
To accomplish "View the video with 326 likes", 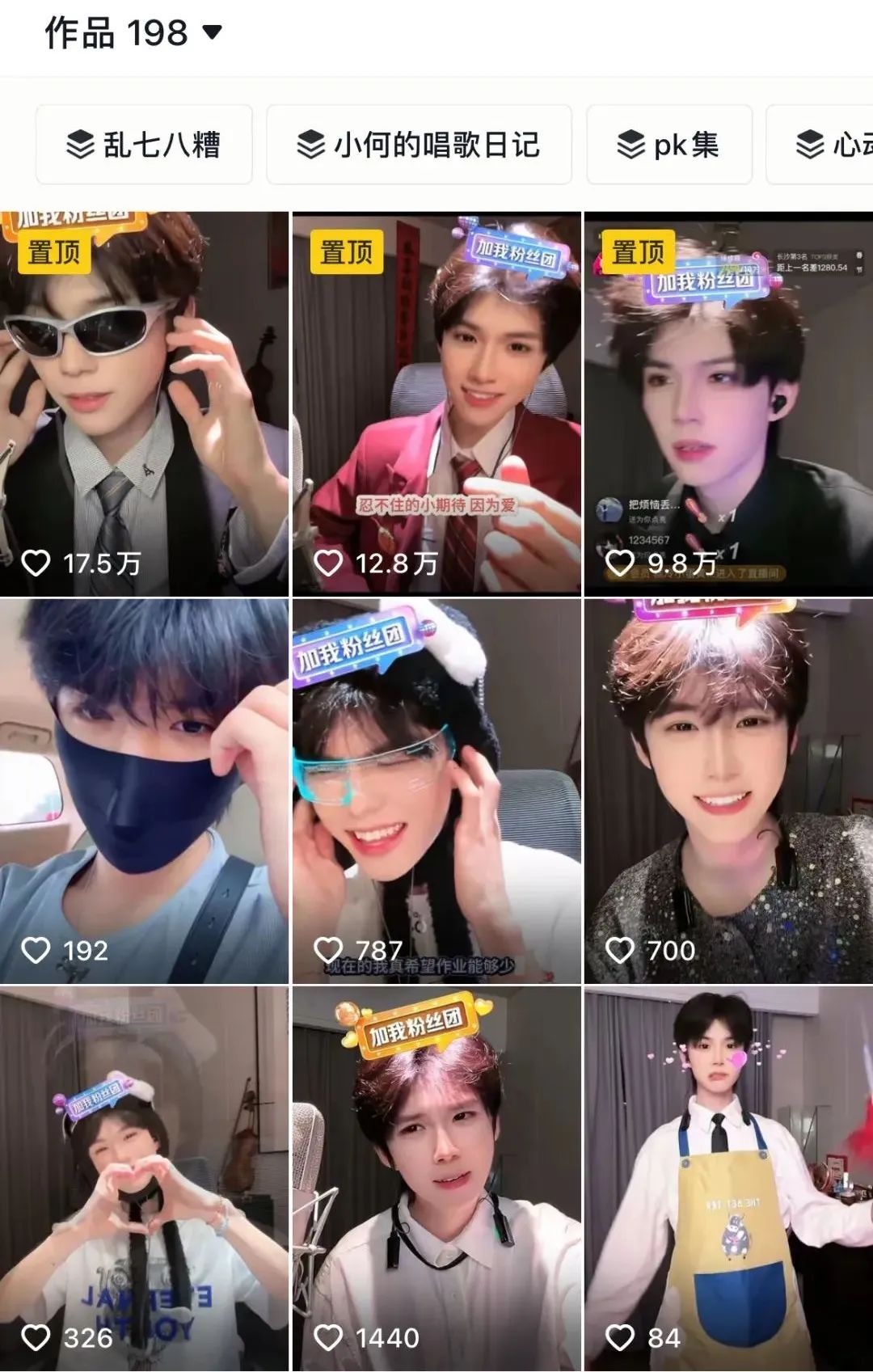I will 144,1178.
